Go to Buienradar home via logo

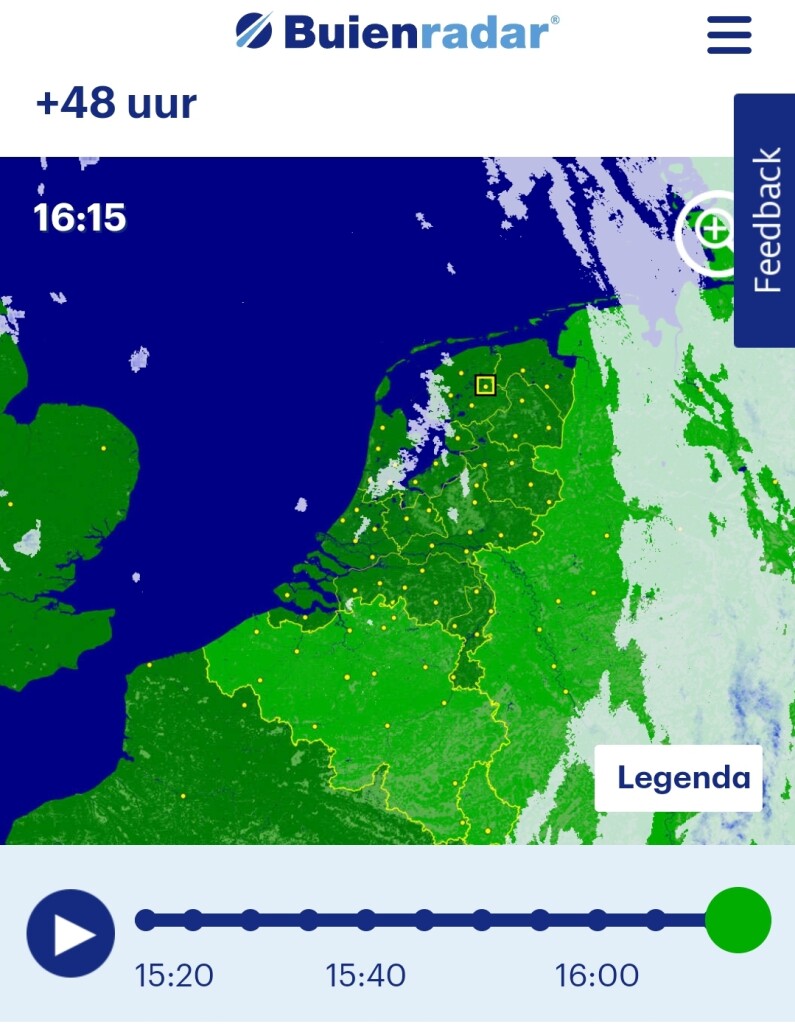click(397, 31)
